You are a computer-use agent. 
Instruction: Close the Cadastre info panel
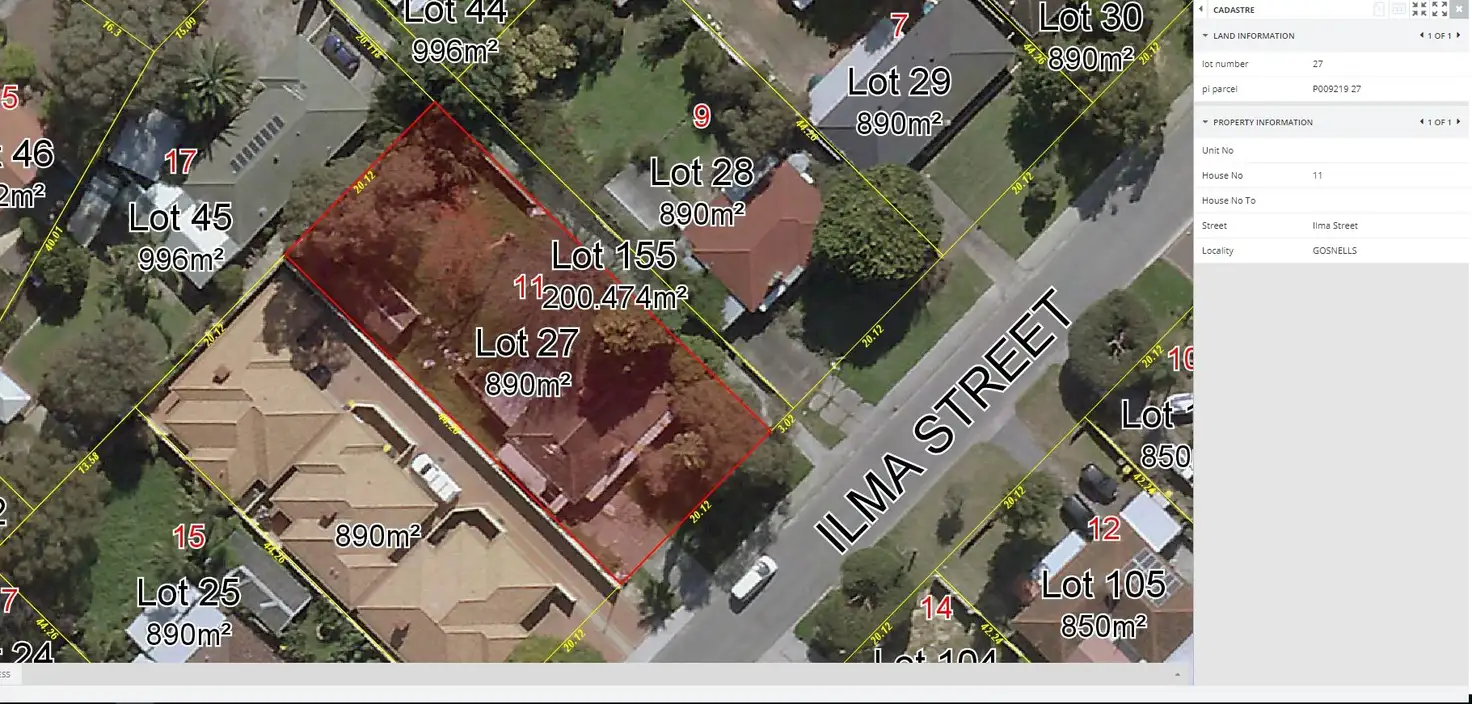(x=1458, y=9)
